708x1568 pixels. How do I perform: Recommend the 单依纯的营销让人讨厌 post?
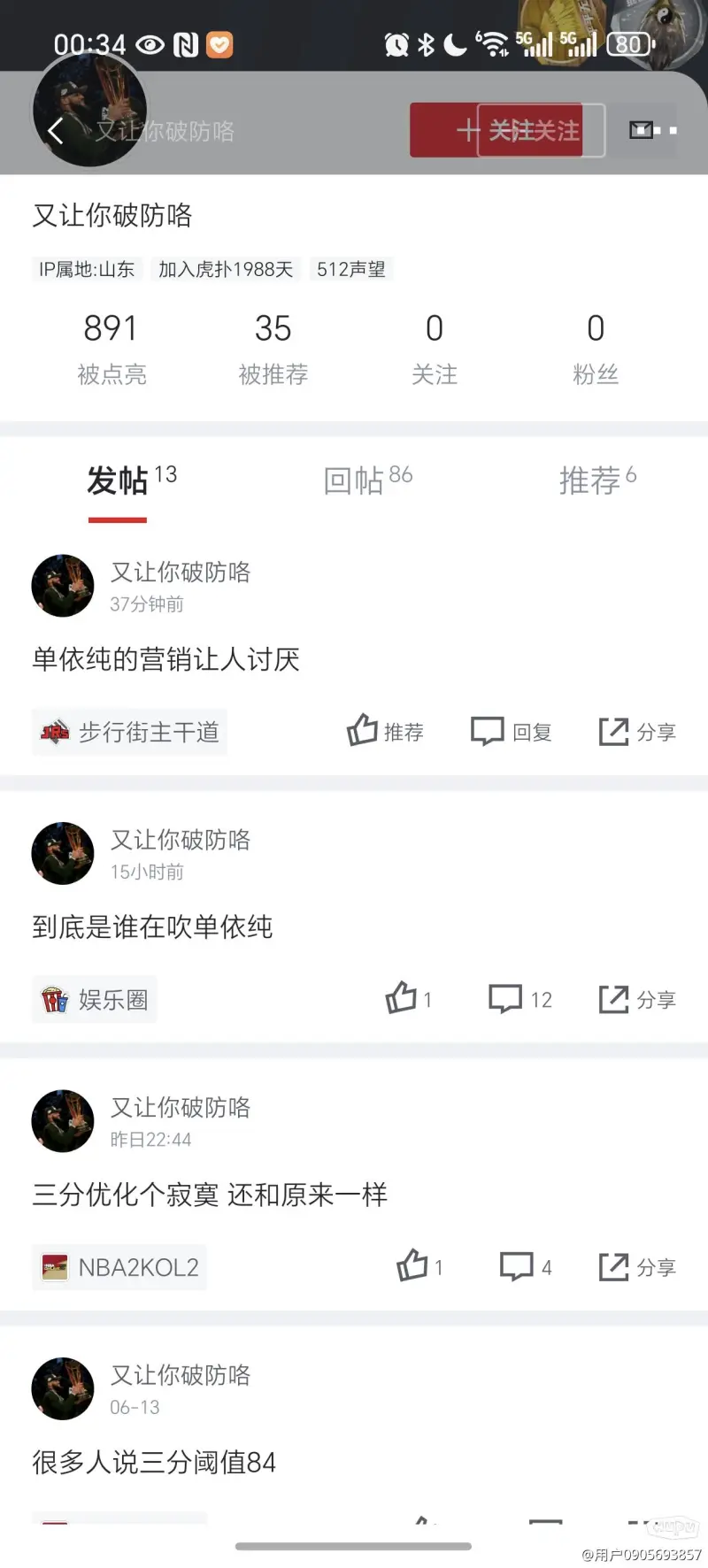pos(385,732)
